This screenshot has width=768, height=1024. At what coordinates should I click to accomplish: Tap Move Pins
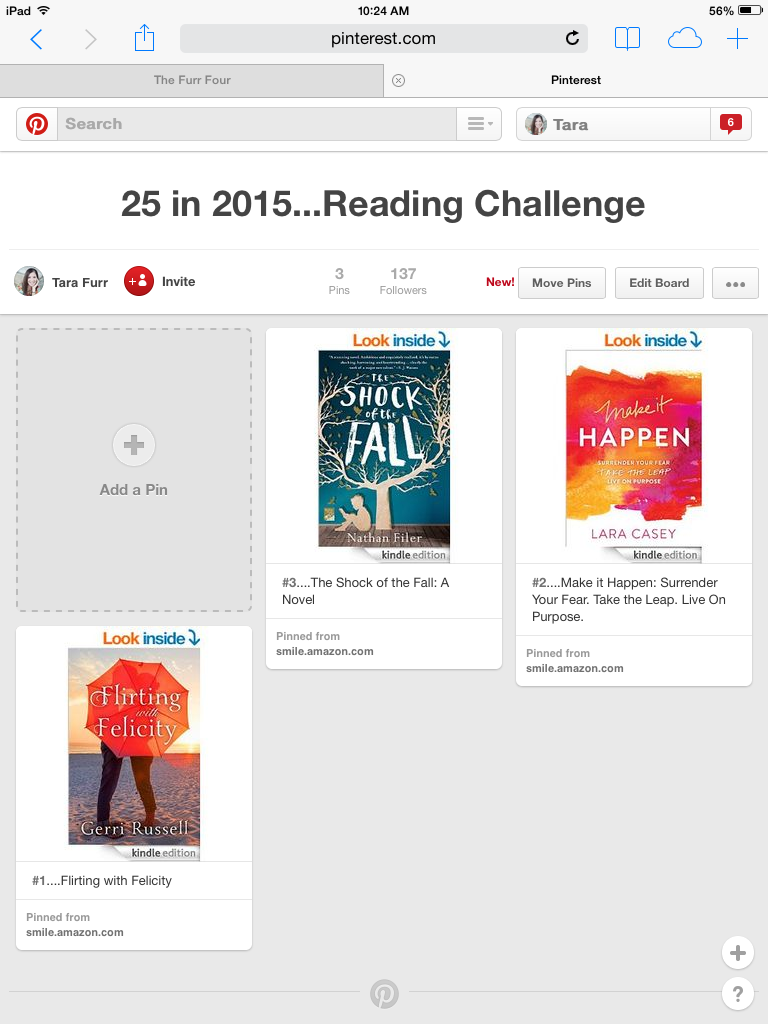[x=561, y=283]
